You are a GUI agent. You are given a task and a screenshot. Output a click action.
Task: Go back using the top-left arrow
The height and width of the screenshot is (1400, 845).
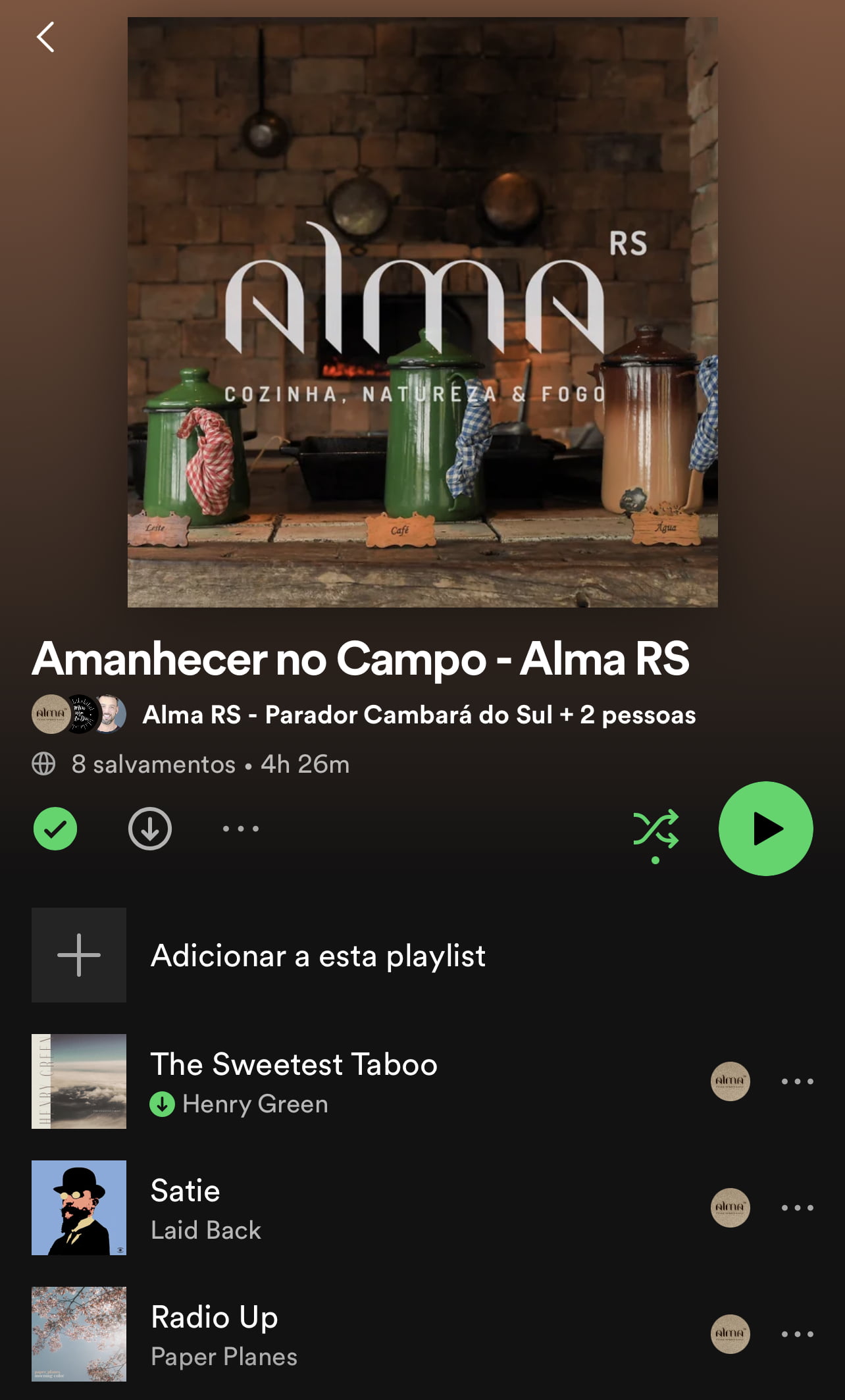45,37
